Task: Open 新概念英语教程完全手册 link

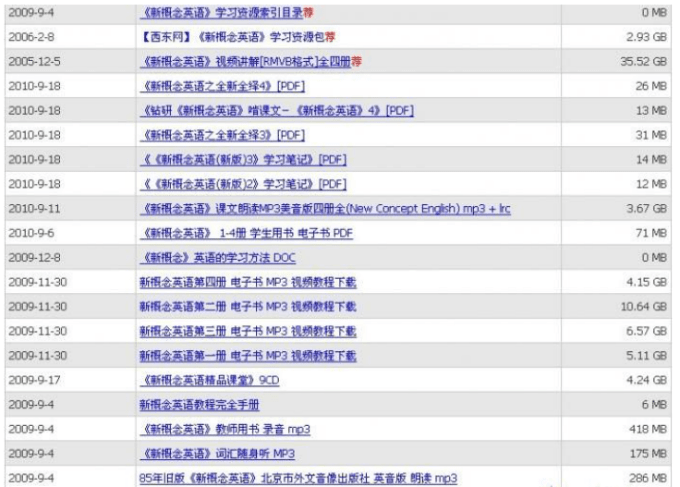Action: [x=199, y=404]
